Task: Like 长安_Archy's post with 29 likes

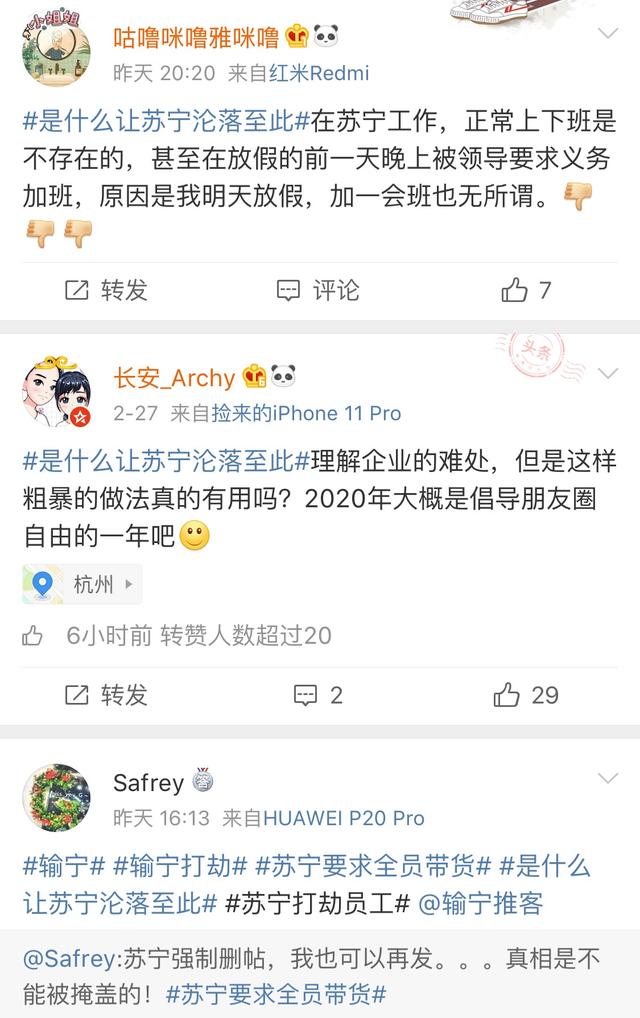Action: point(526,694)
